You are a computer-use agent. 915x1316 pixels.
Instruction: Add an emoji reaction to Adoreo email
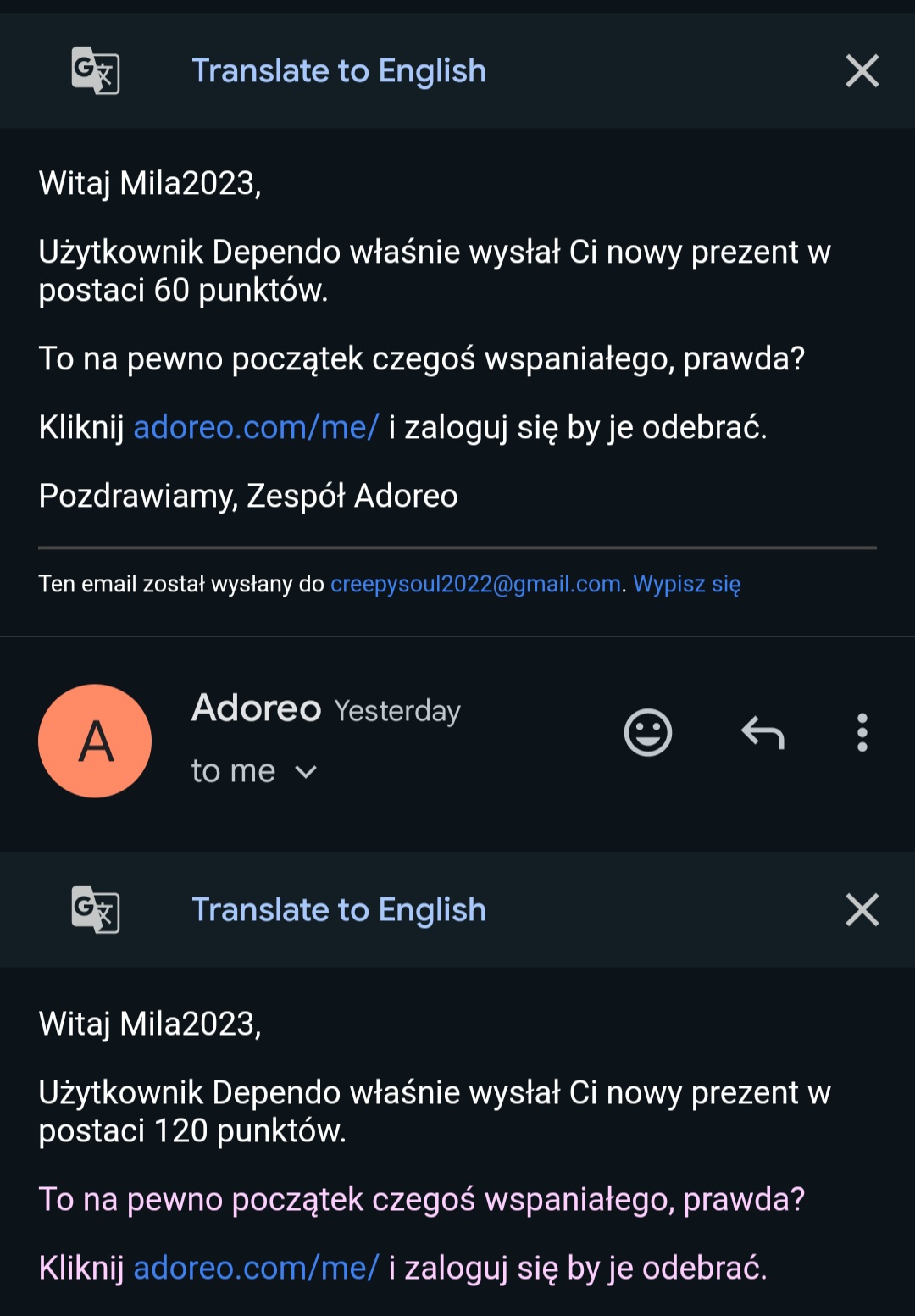647,732
